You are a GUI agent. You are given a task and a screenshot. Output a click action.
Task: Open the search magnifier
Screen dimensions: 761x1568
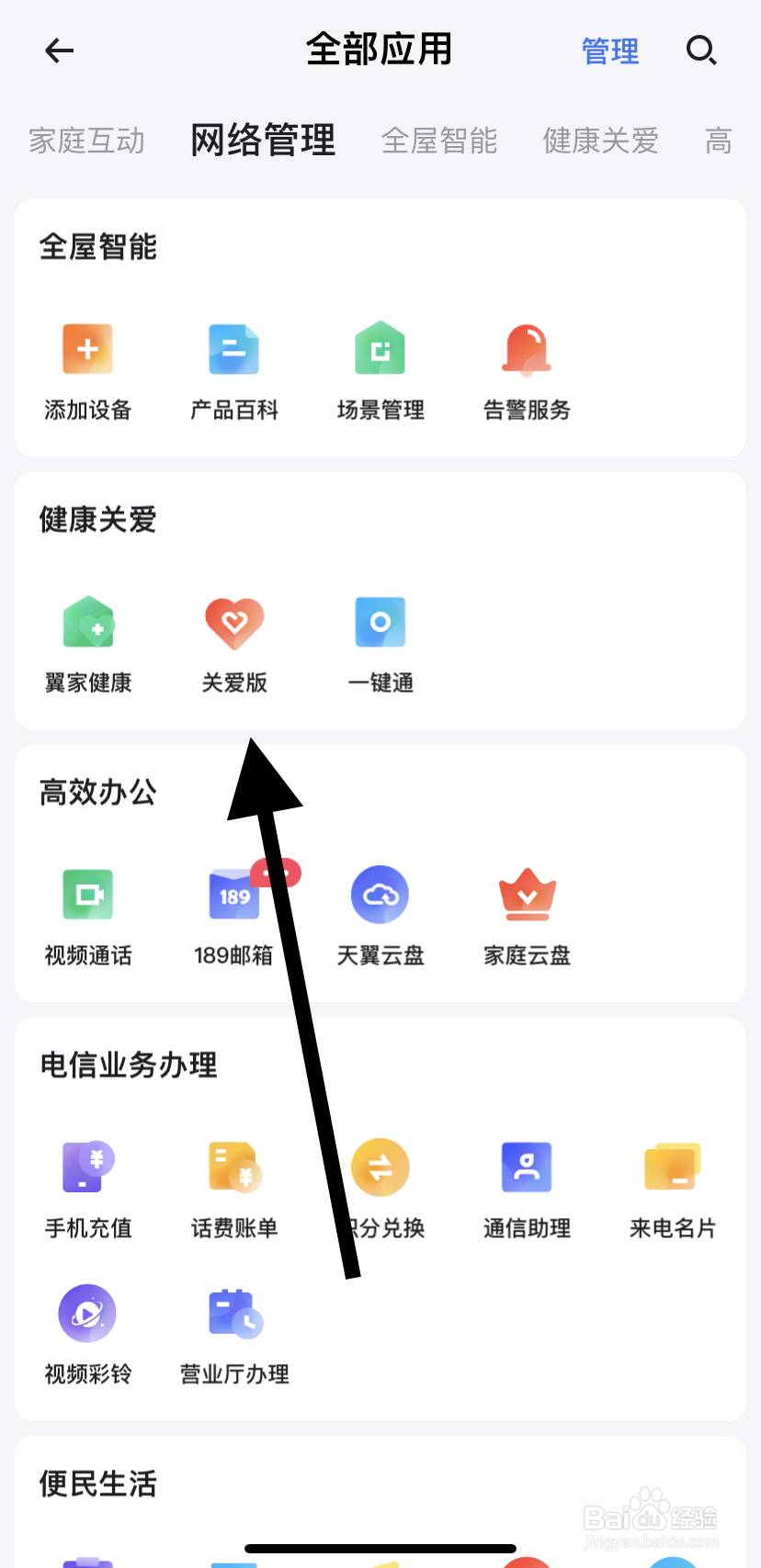click(x=701, y=51)
